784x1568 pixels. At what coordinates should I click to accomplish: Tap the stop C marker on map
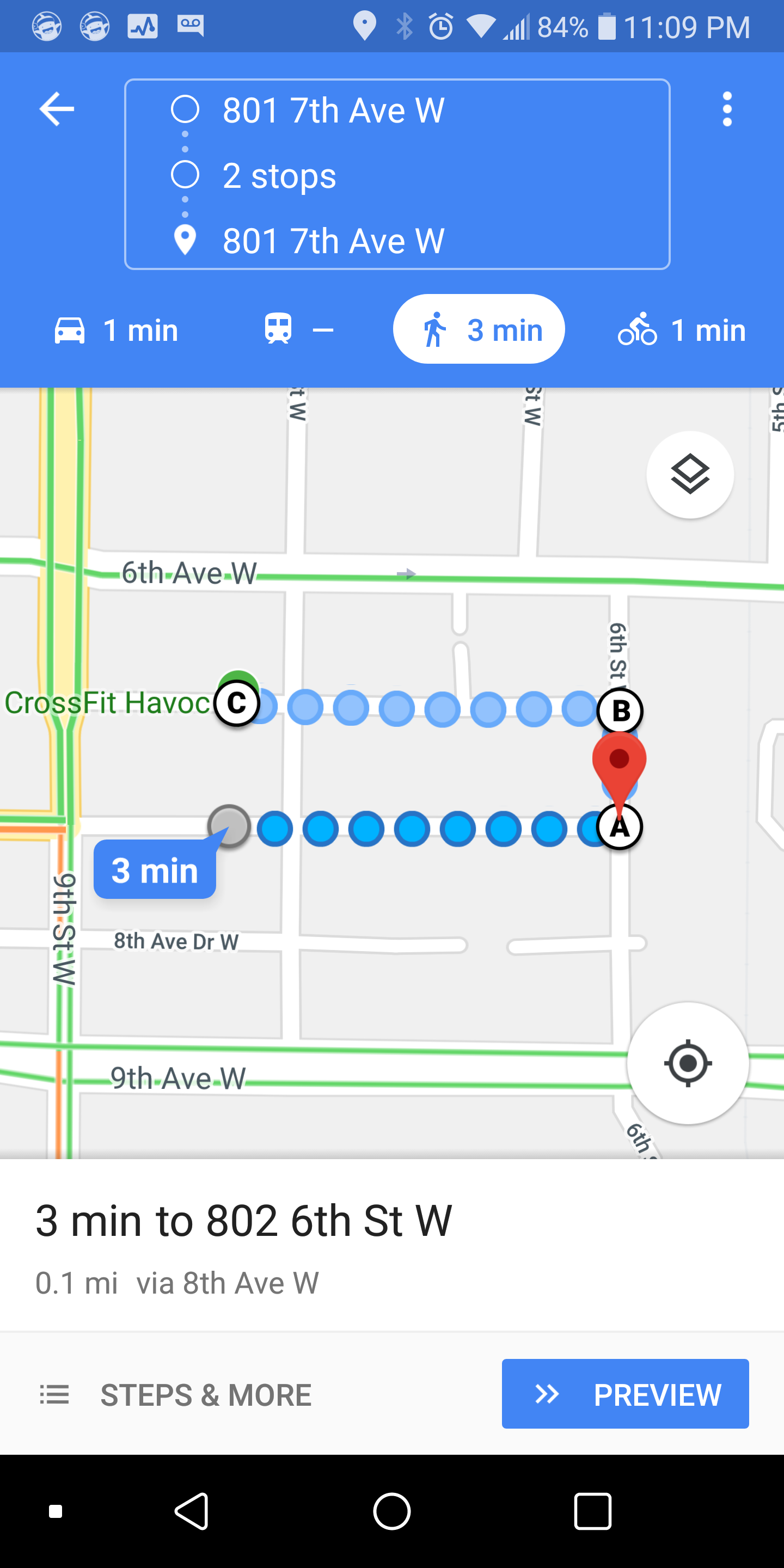(x=237, y=703)
